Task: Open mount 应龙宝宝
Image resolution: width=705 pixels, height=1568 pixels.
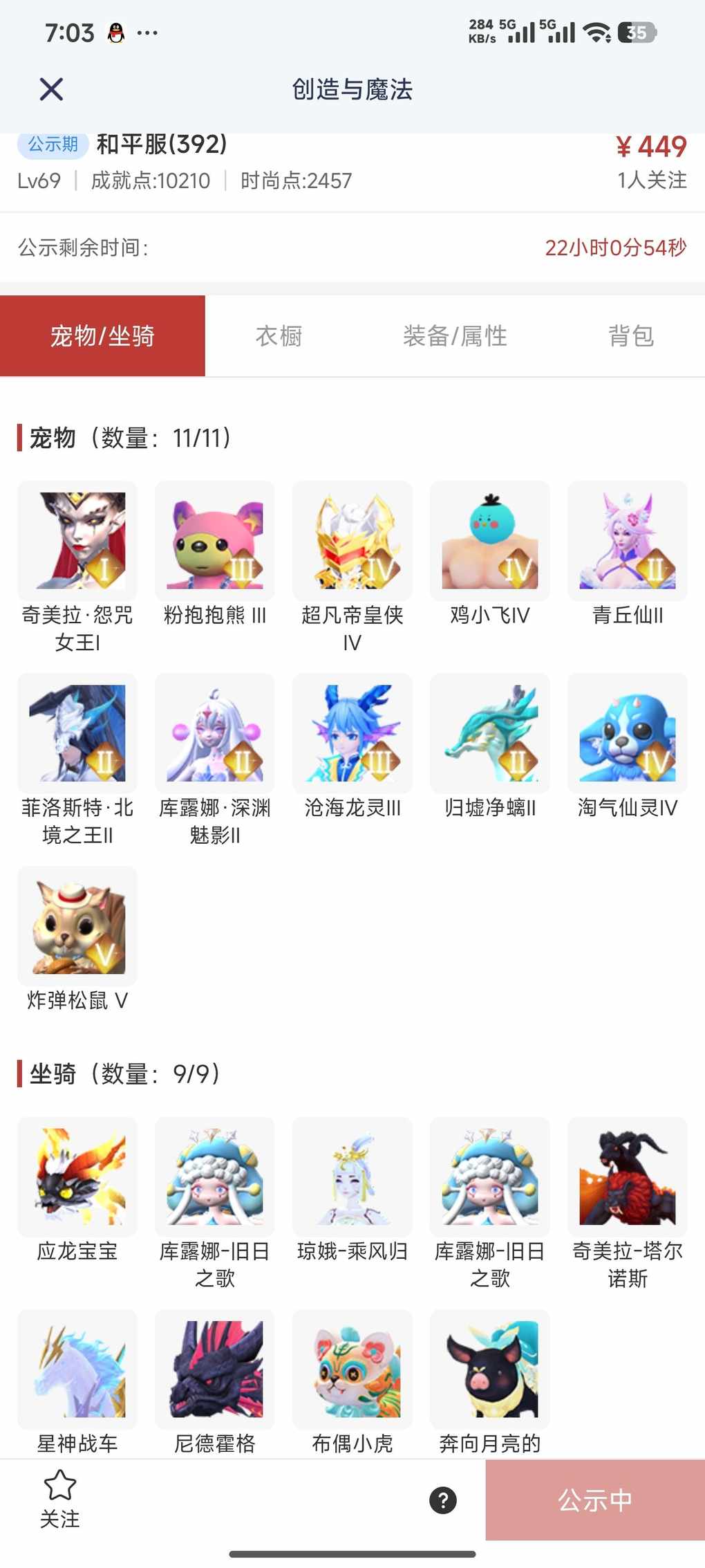Action: coord(77,1177)
